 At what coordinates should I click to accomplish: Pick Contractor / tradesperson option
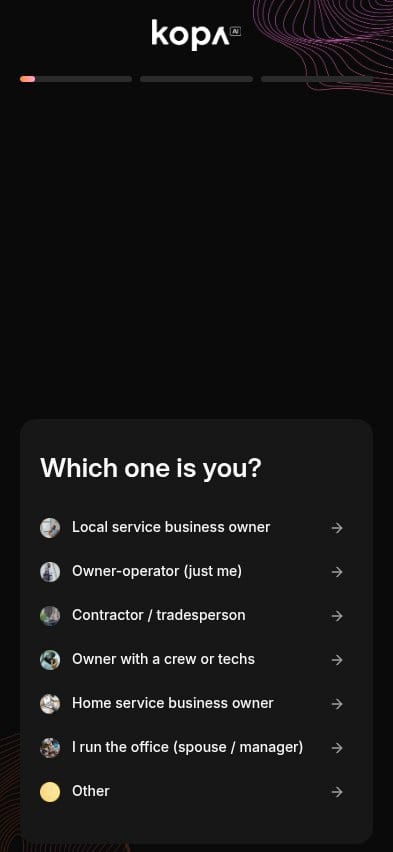(x=191, y=616)
